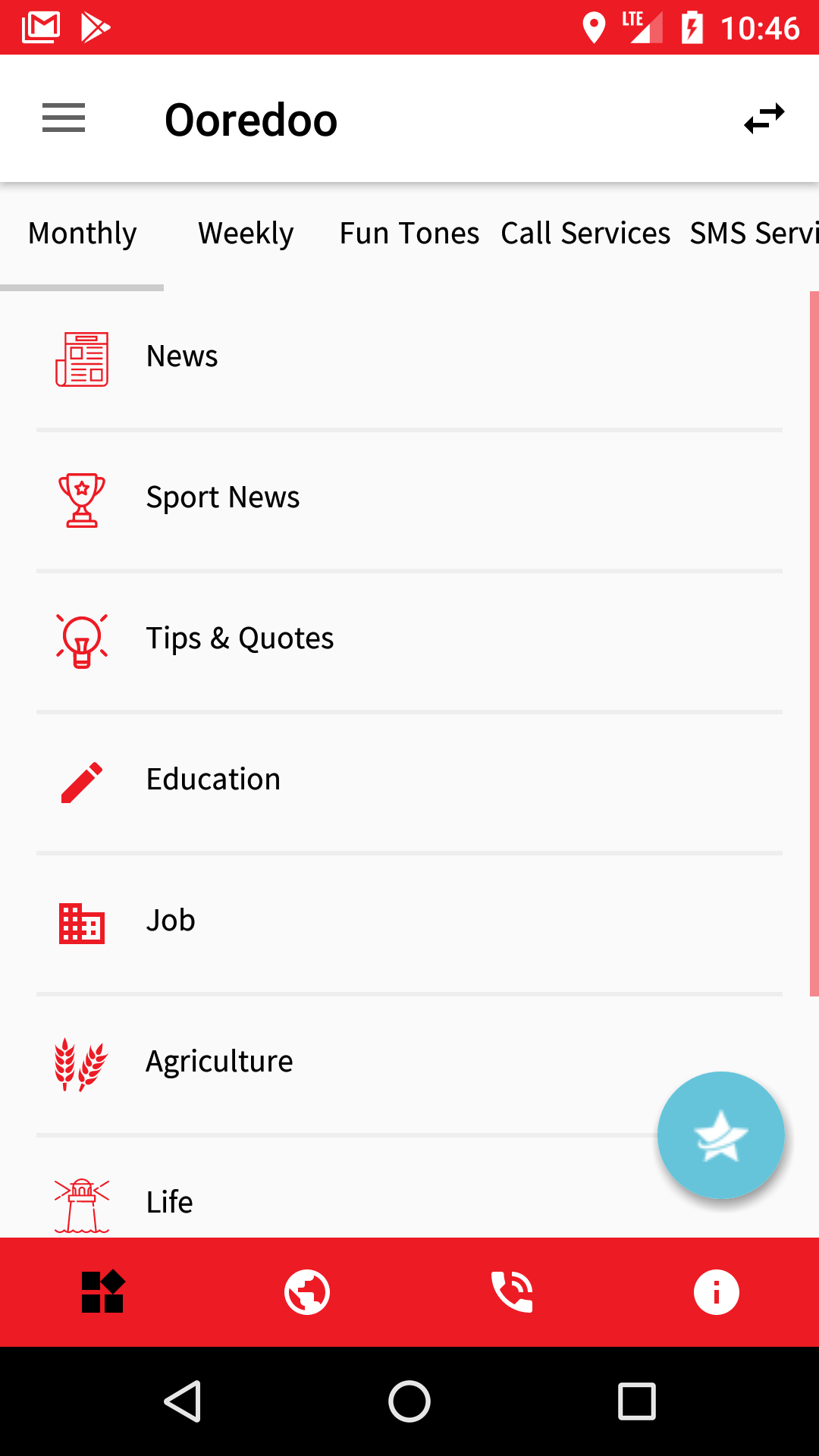This screenshot has height=1456, width=819.
Task: Choose the Job category
Action: 409,922
